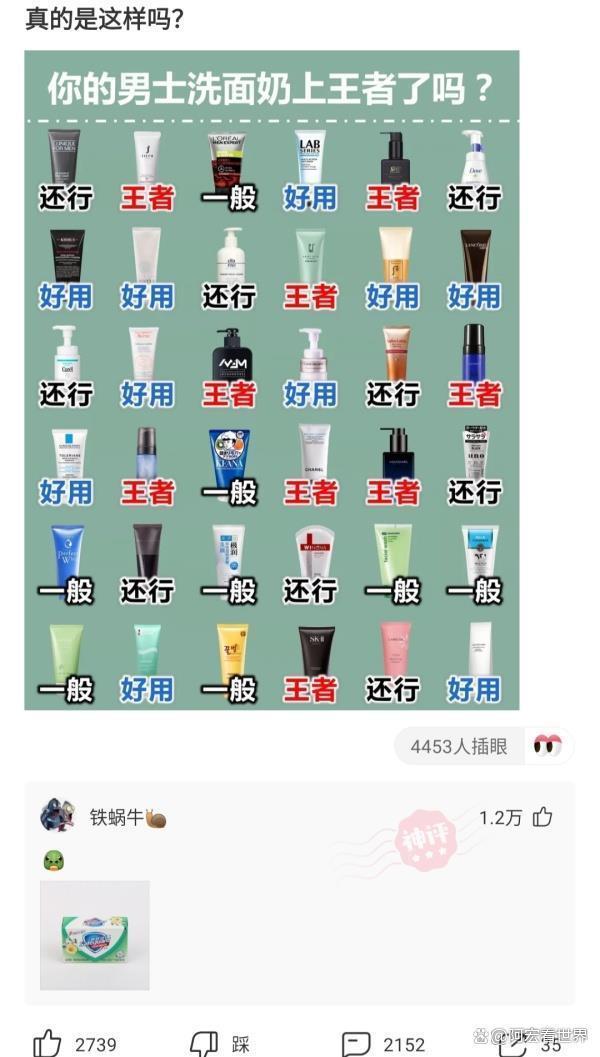Screen dimensions: 600x1057
Task: Open 铁蜗牛's profile avatar
Action: point(57,816)
